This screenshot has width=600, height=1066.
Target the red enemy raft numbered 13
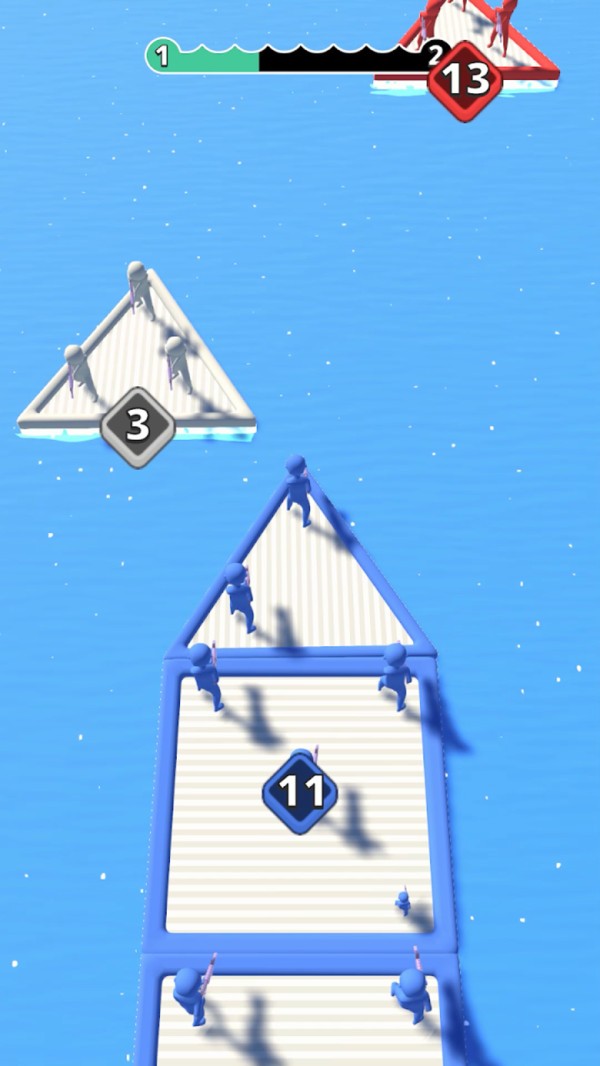[x=465, y=78]
